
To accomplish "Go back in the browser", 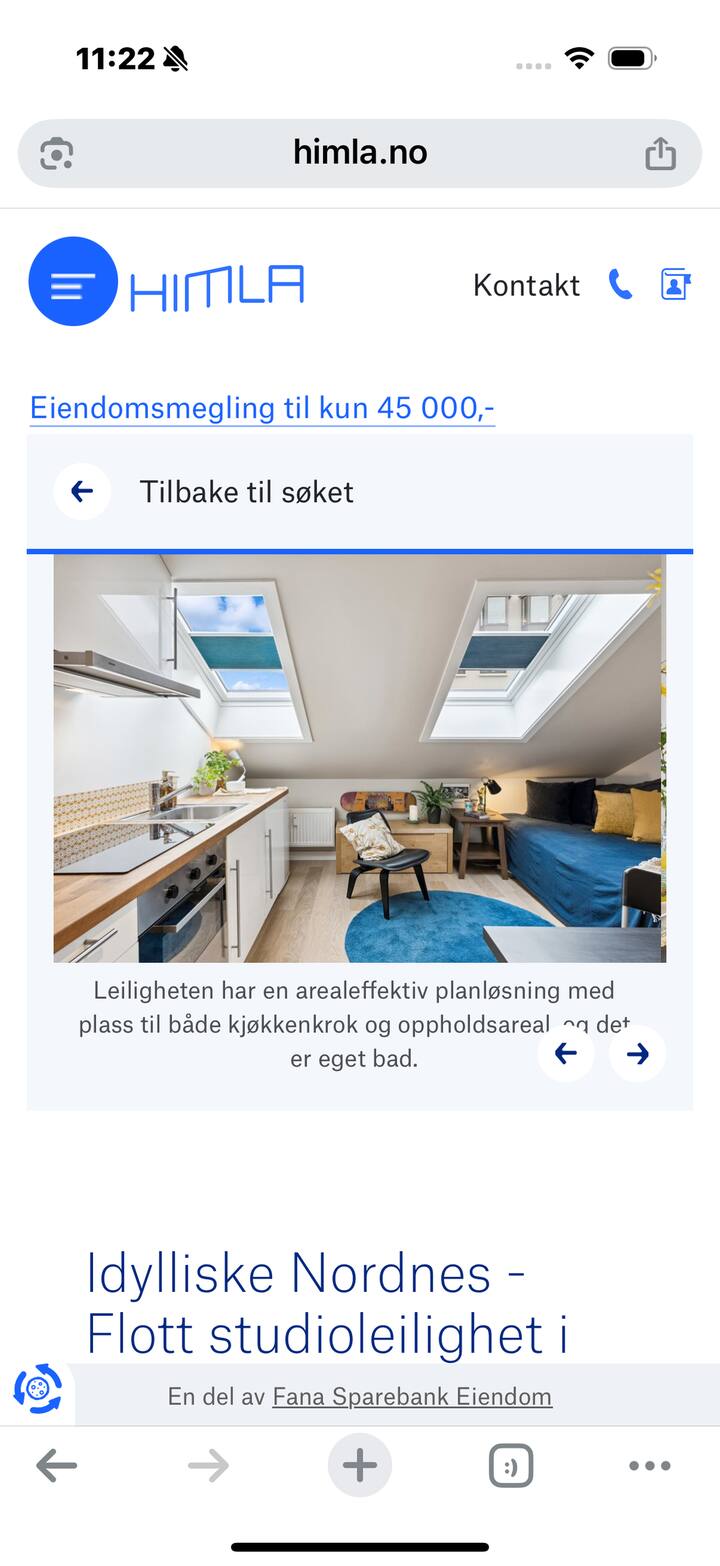I will point(57,1466).
